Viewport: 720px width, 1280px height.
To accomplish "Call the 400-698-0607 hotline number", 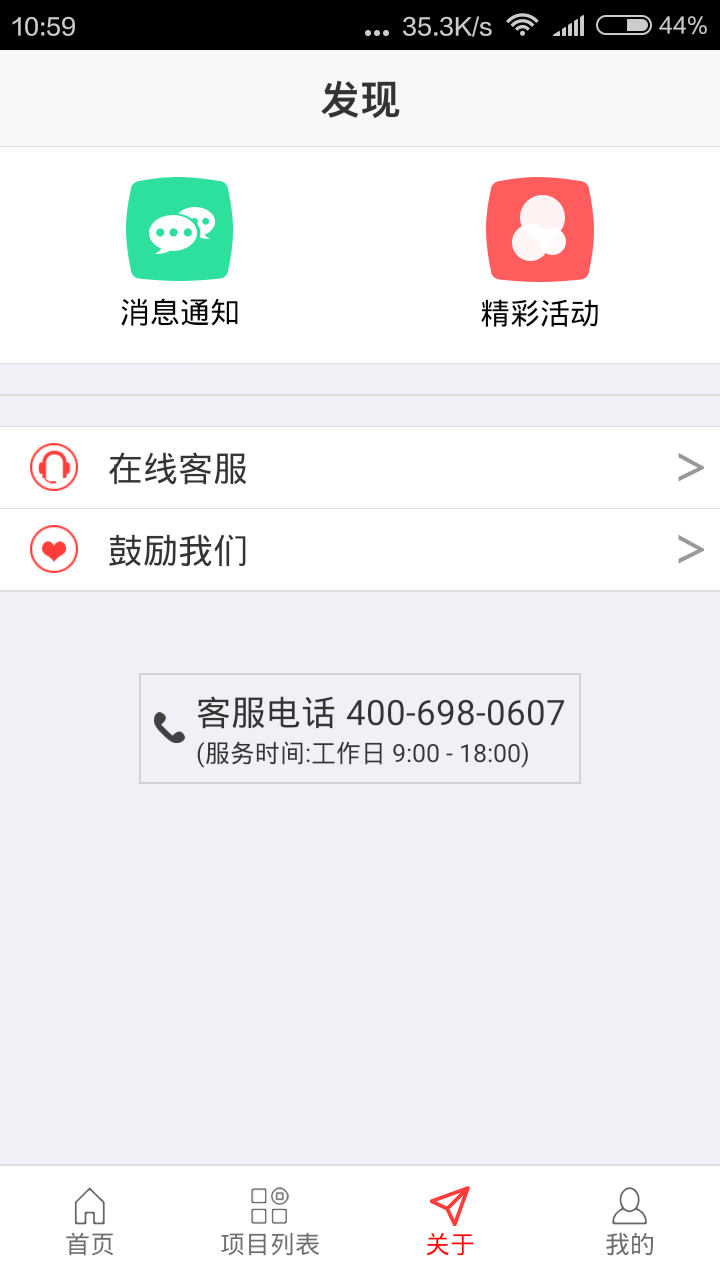I will 455,713.
